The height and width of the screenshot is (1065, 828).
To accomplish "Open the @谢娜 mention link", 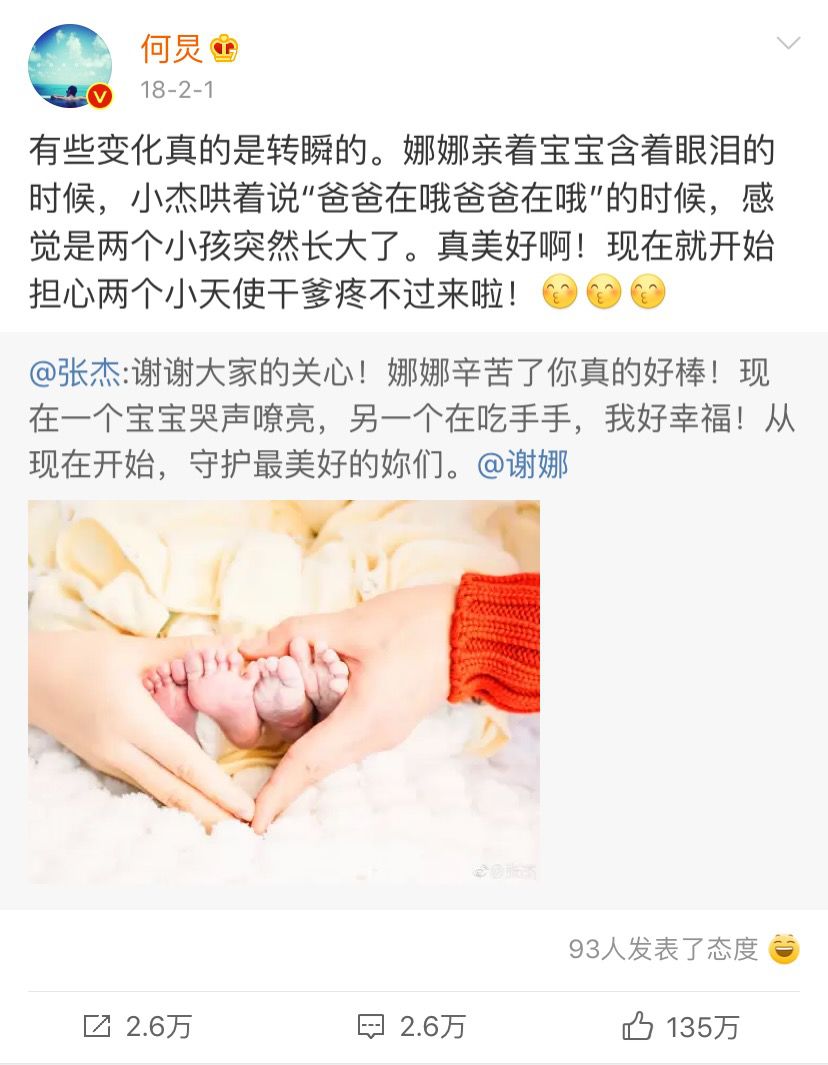I will (522, 465).
